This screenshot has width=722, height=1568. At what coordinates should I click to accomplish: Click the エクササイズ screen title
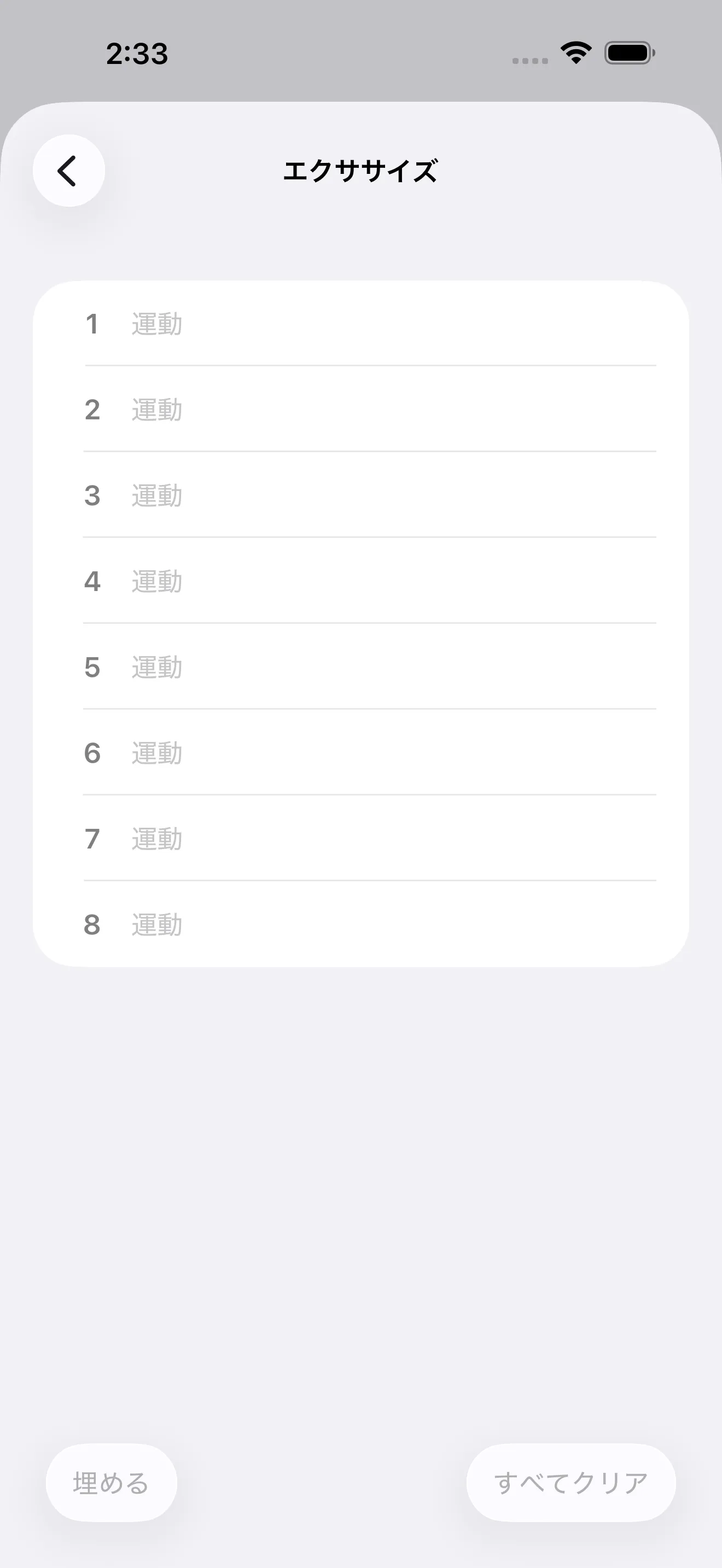tap(360, 172)
